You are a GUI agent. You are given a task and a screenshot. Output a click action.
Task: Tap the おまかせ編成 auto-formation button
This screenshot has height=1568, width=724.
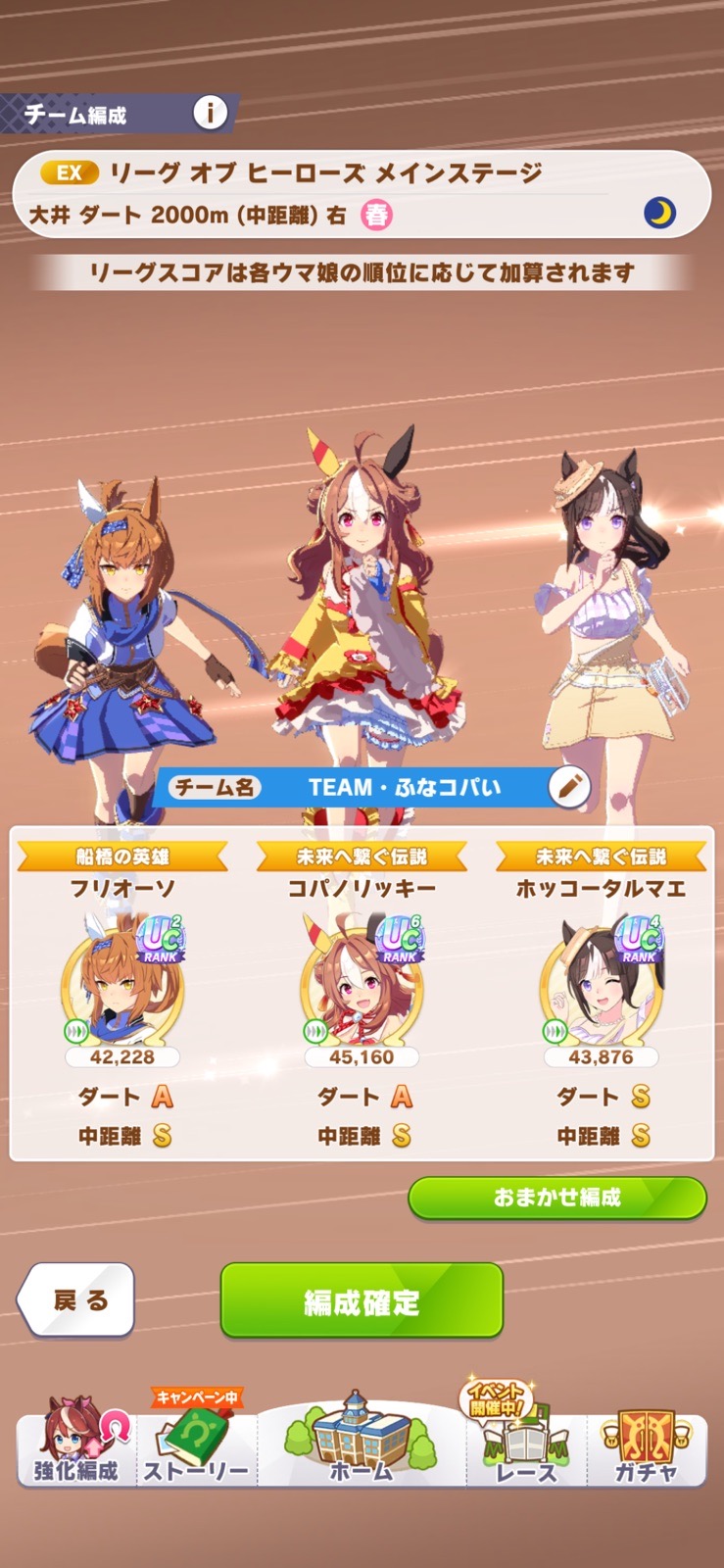click(x=556, y=1198)
